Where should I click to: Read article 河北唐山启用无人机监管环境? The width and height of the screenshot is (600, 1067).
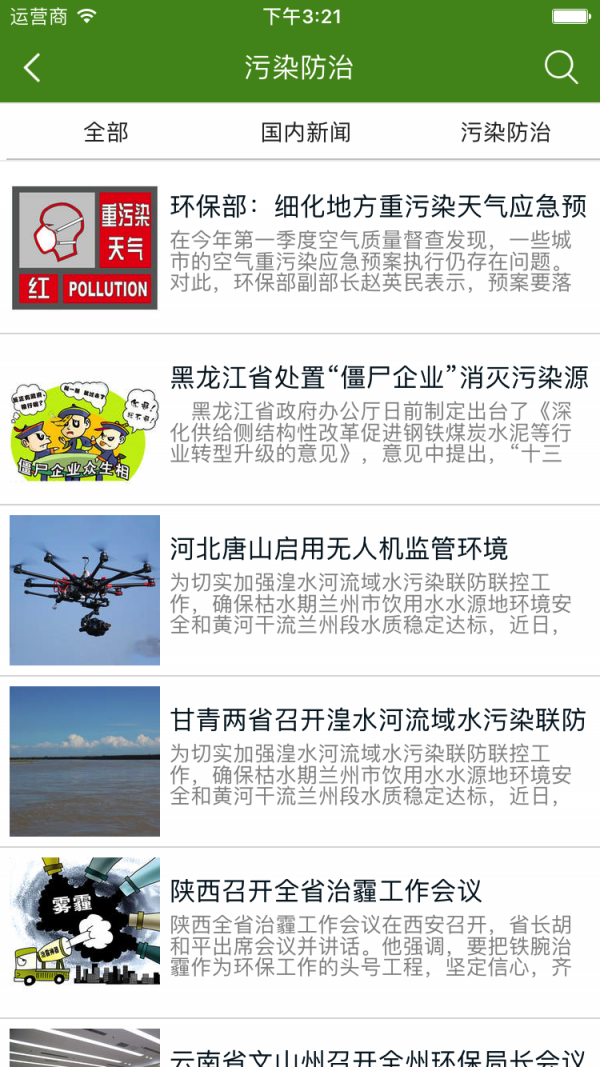[x=339, y=548]
